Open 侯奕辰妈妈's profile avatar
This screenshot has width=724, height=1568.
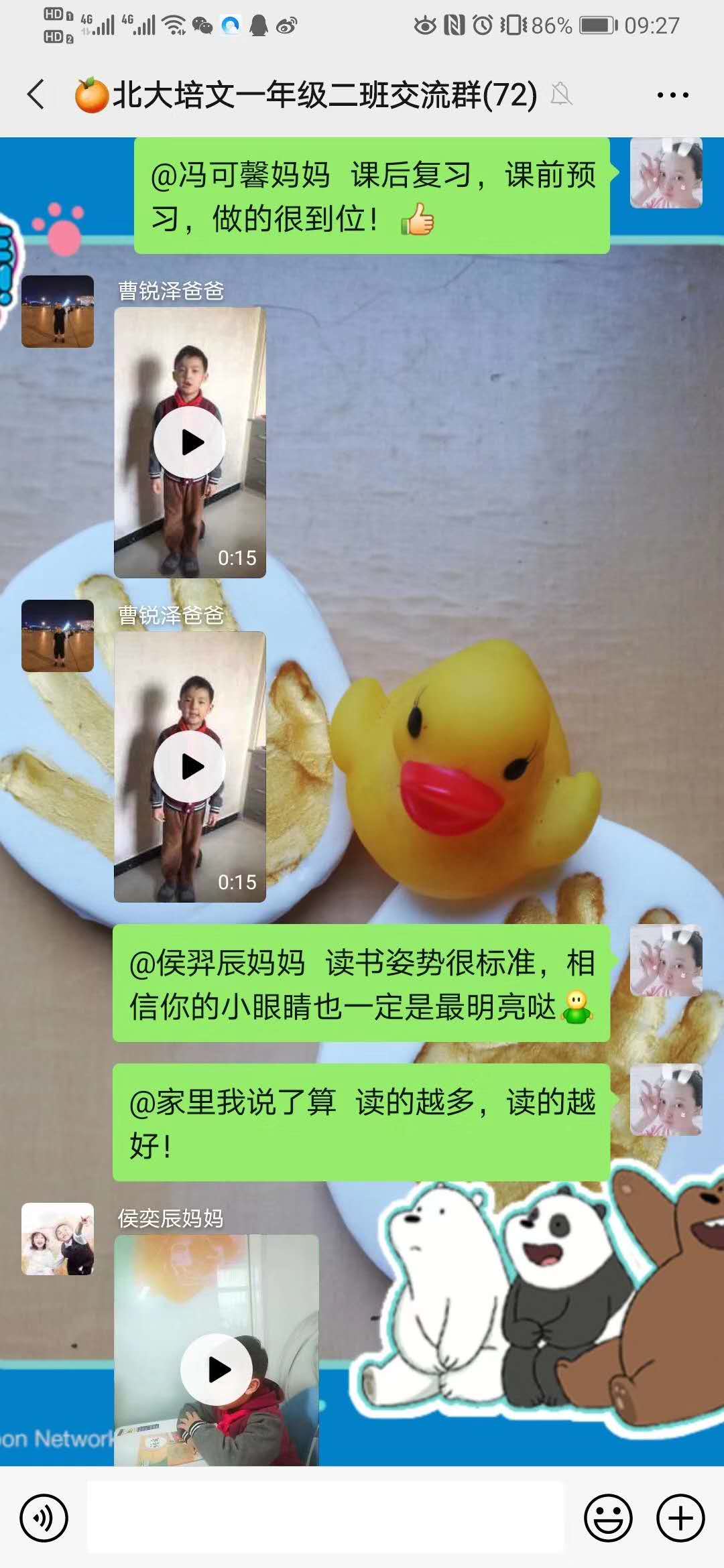(x=58, y=1238)
